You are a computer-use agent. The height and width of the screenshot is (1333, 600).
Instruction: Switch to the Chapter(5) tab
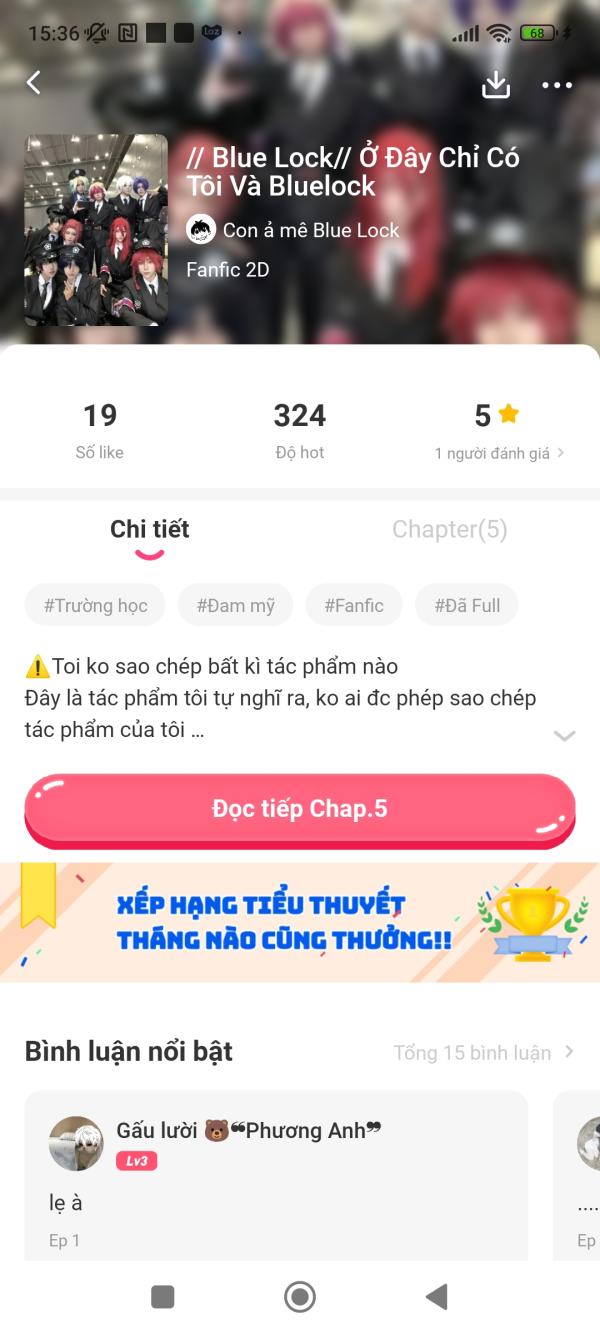click(449, 529)
